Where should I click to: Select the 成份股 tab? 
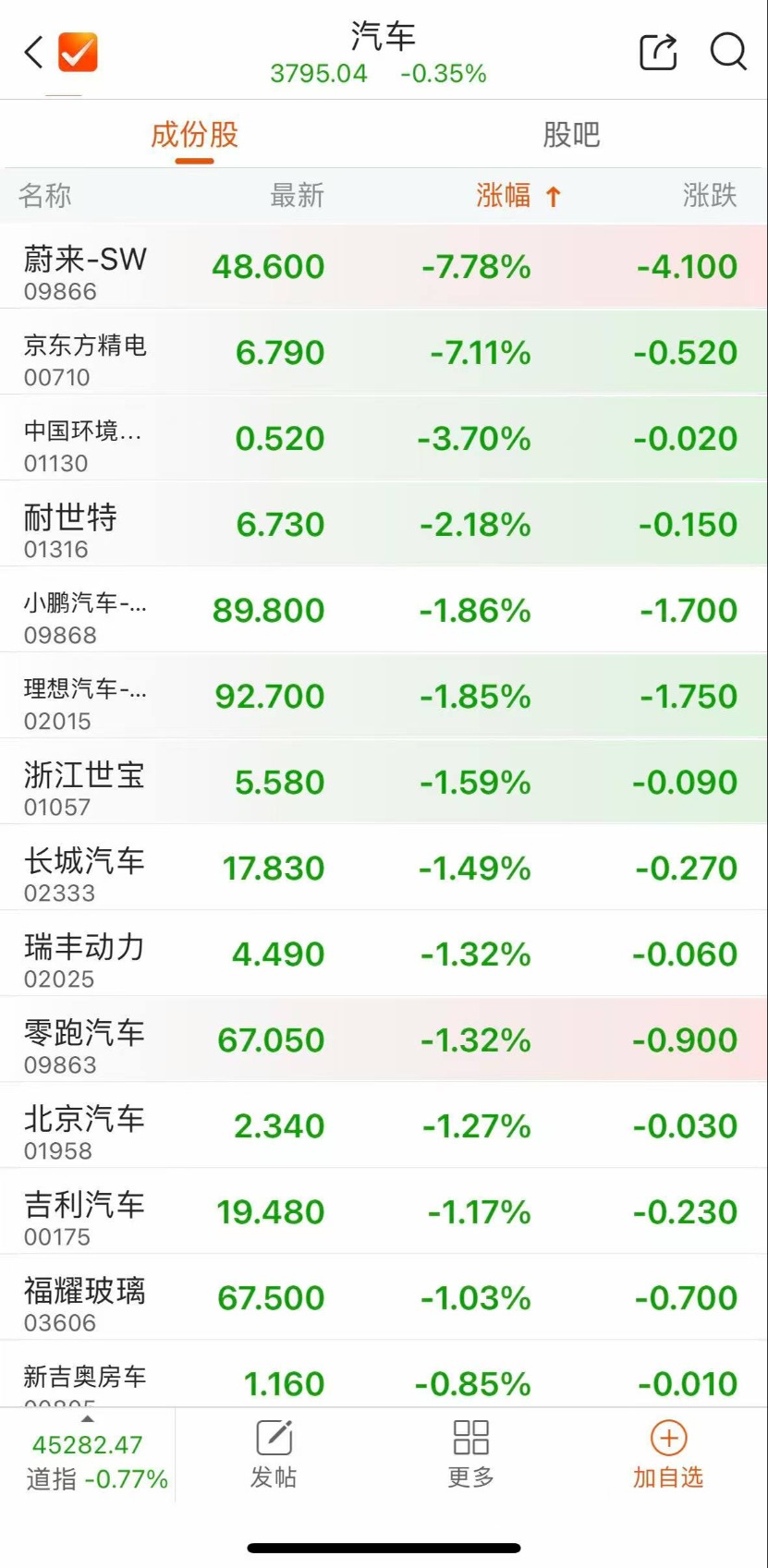click(194, 135)
